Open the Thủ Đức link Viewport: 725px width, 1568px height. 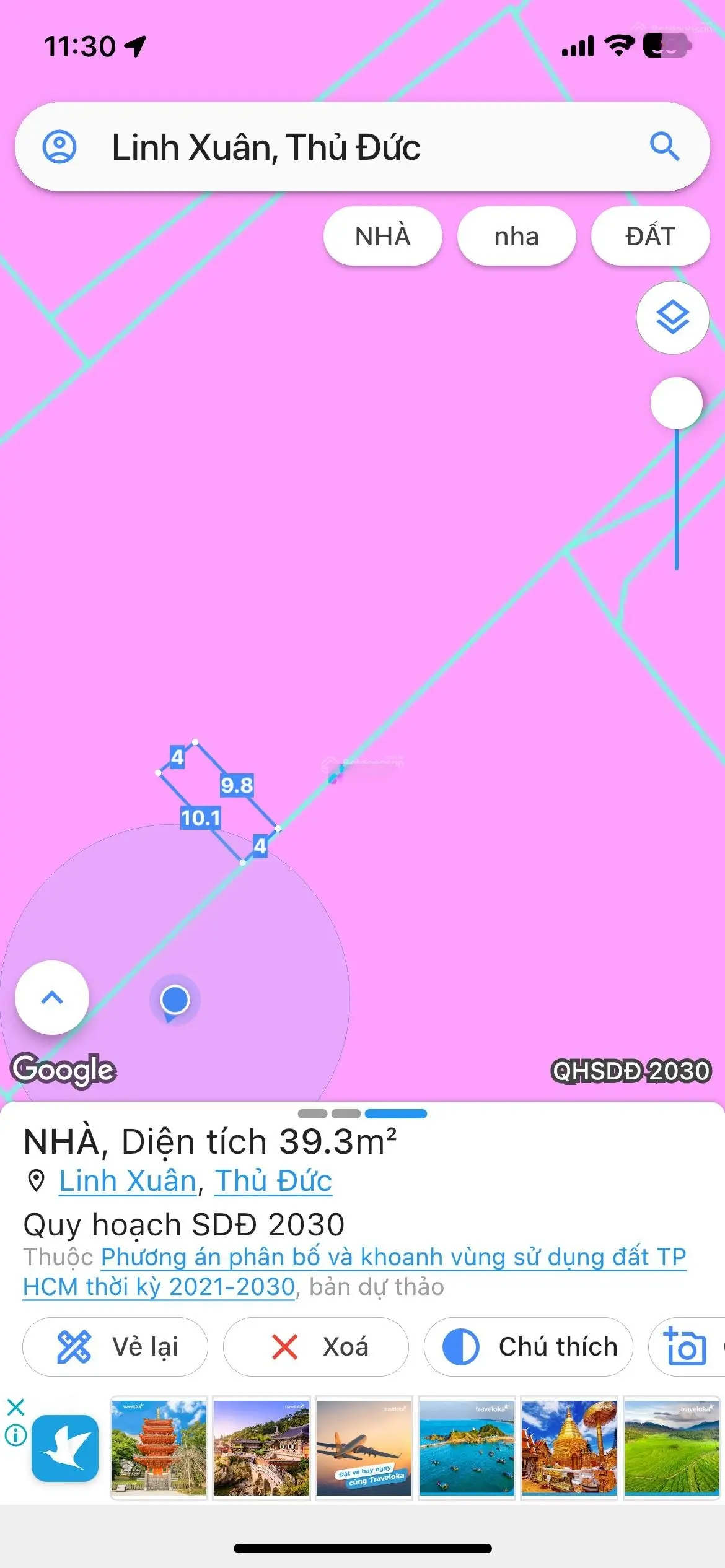[273, 1180]
